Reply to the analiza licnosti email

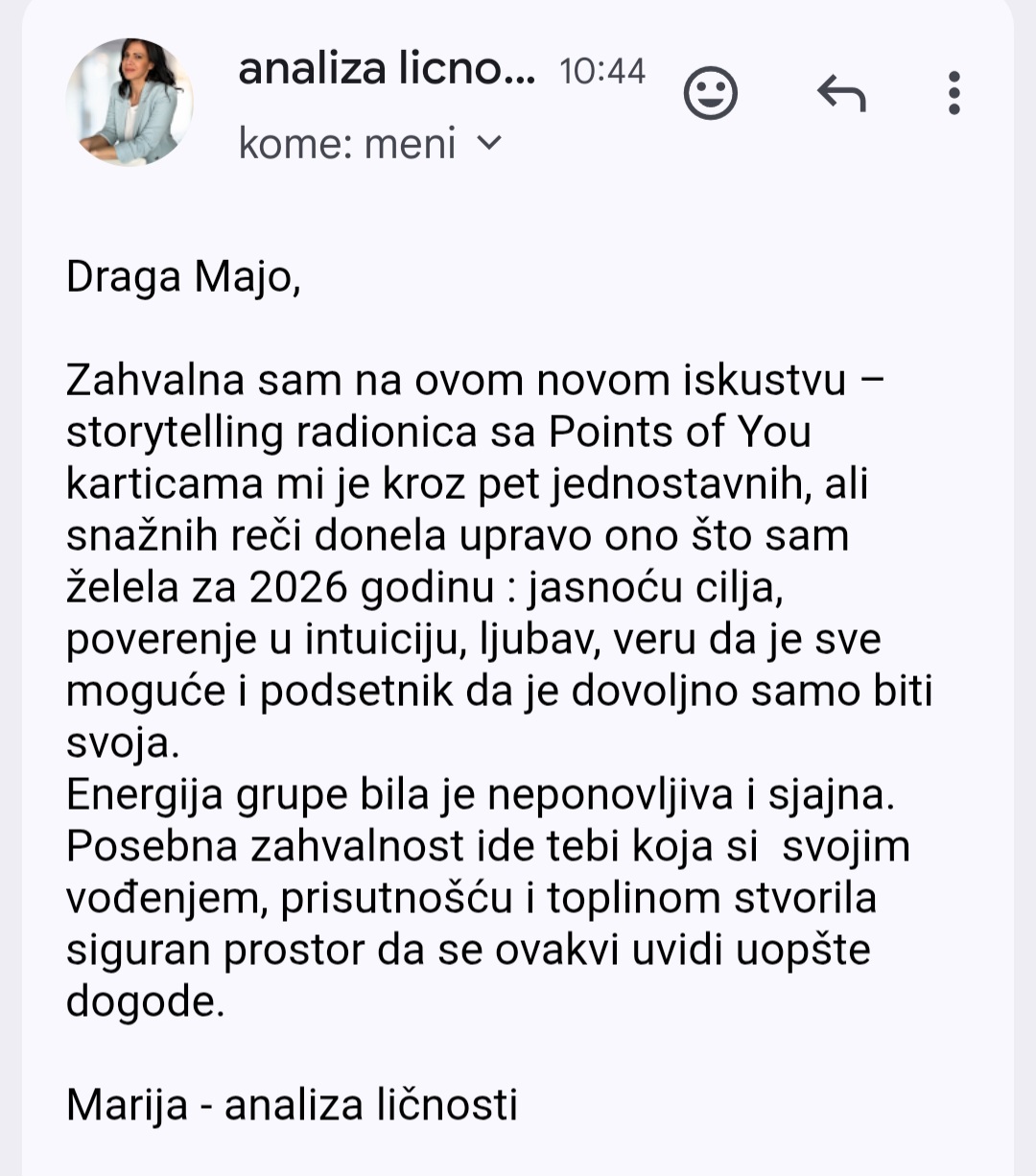841,94
